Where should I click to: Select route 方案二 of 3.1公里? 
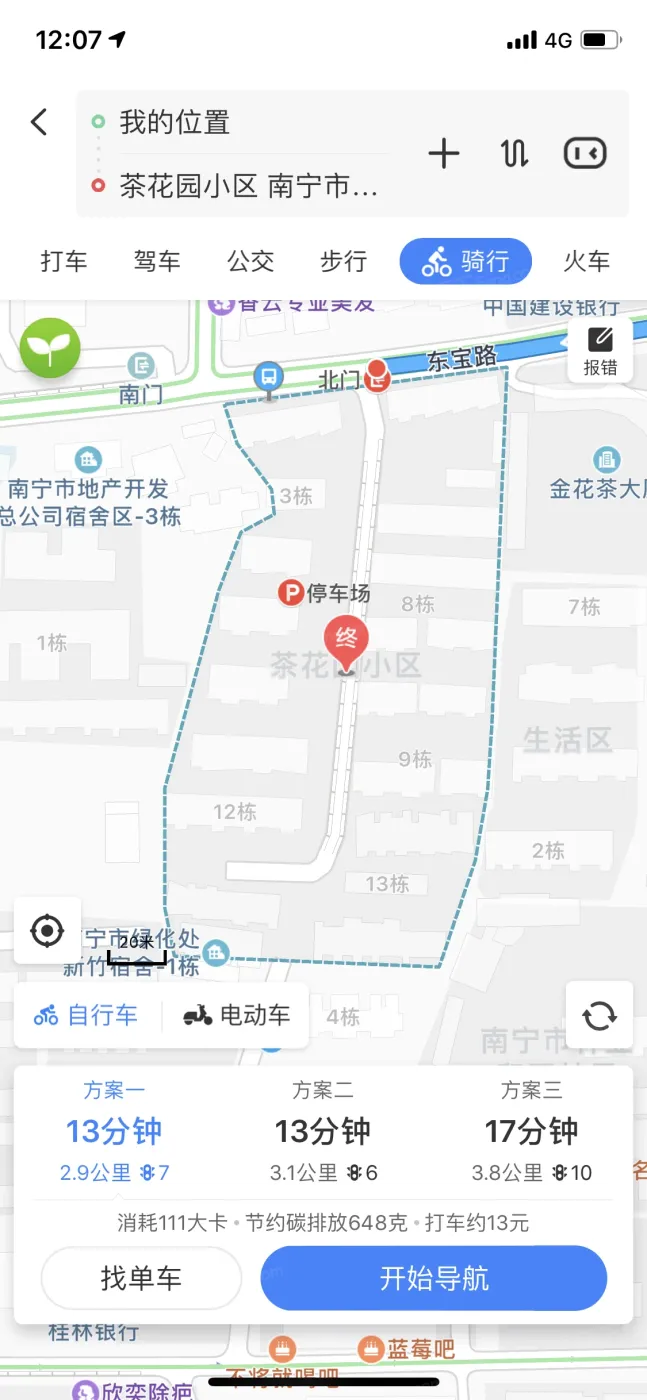coord(323,1132)
